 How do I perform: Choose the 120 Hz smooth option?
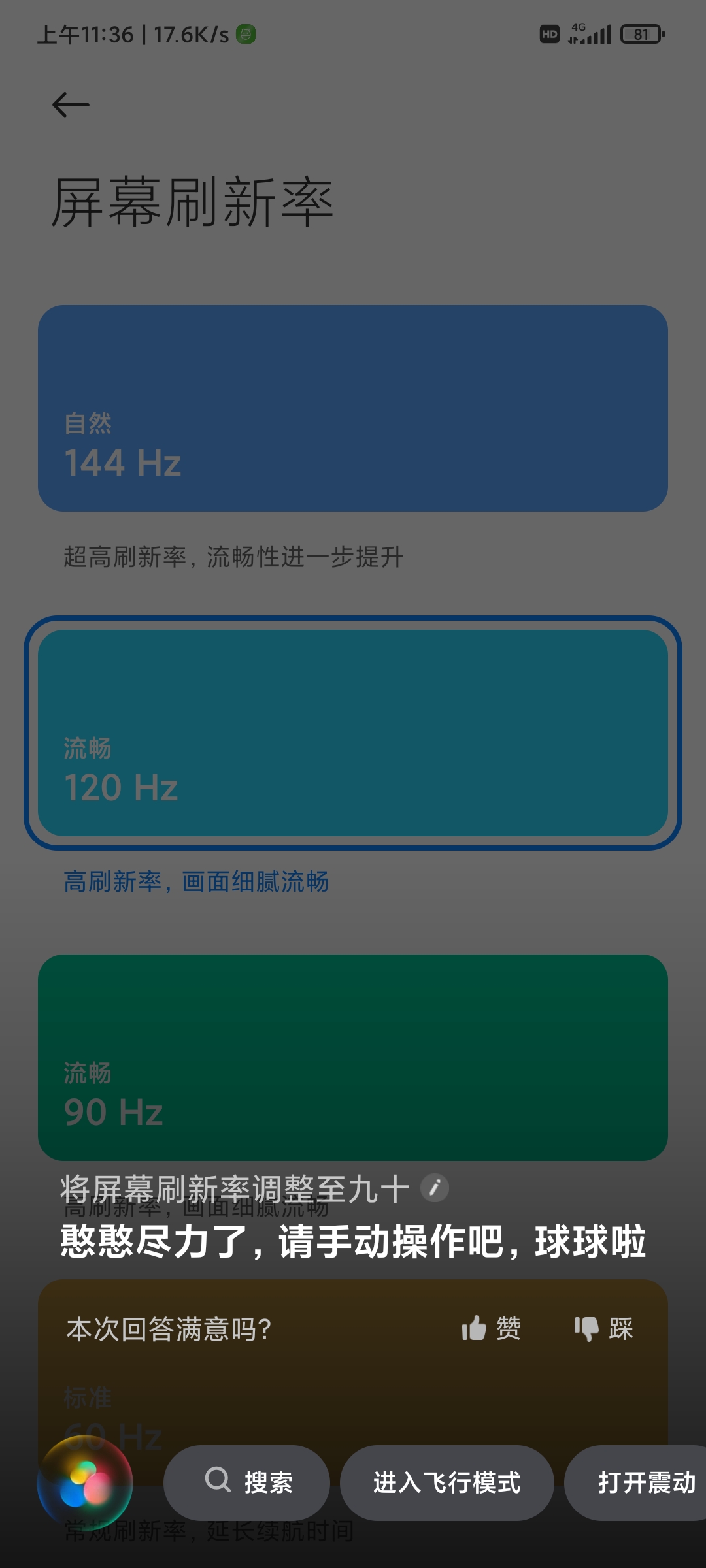pos(353,732)
